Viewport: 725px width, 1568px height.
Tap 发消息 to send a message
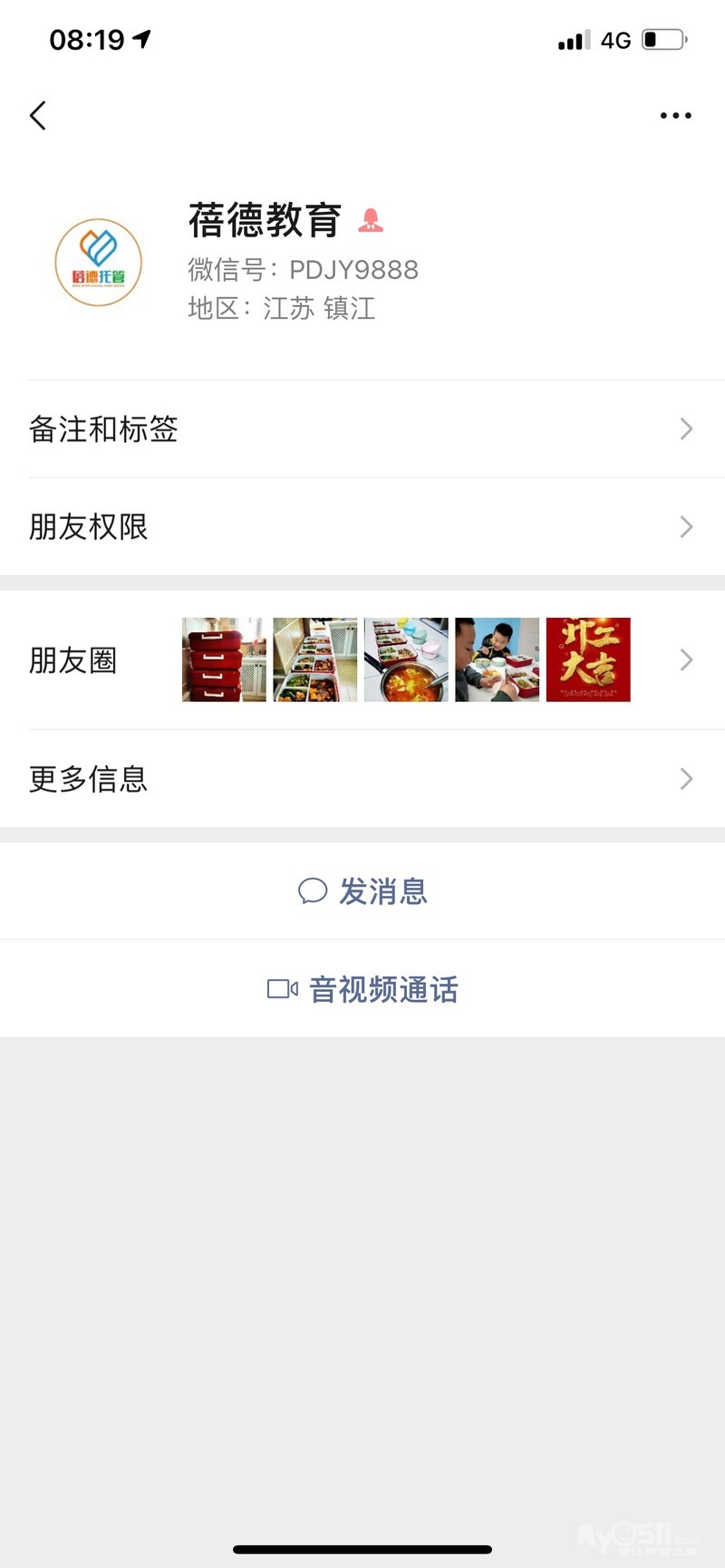point(362,891)
